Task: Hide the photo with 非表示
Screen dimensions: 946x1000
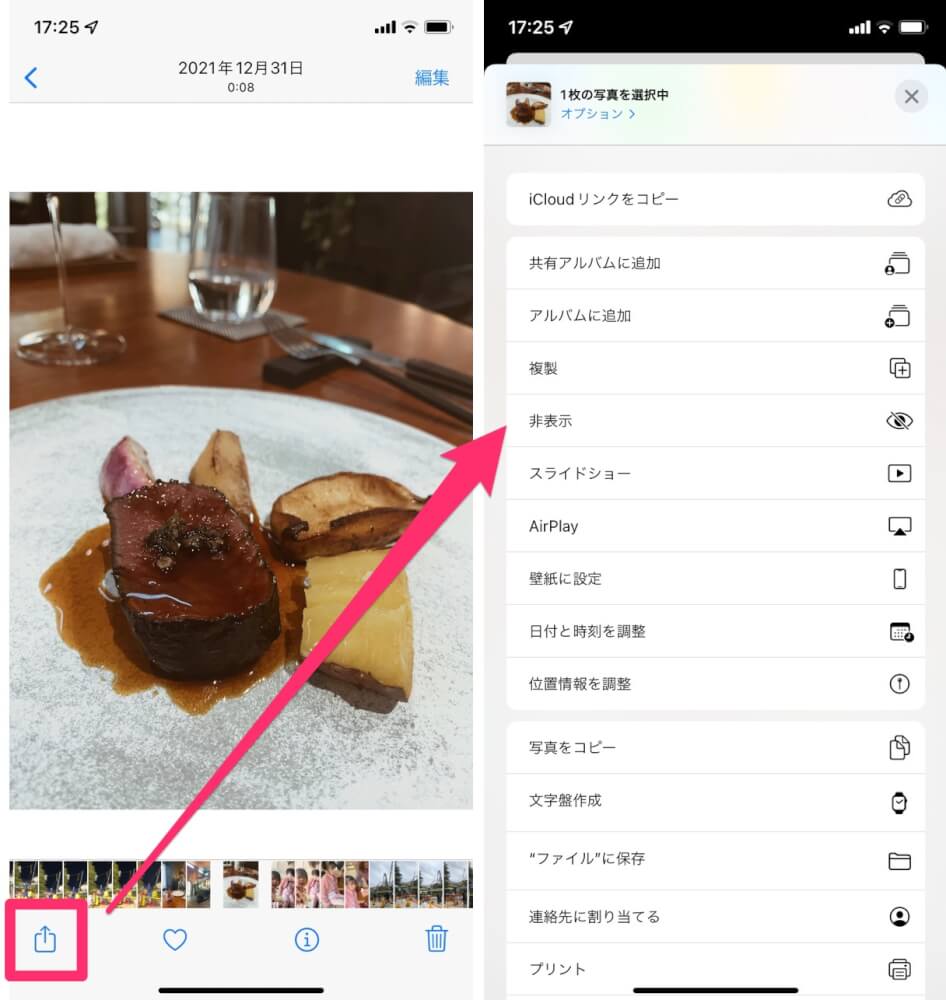Action: point(715,421)
